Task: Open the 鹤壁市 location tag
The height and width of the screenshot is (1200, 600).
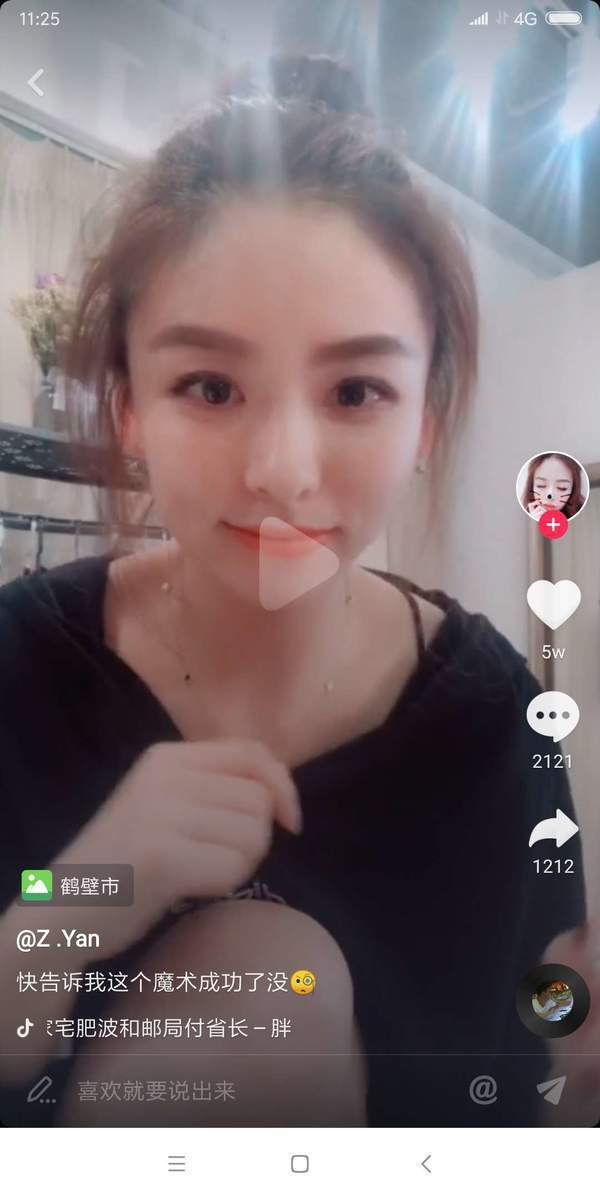Action: point(77,885)
